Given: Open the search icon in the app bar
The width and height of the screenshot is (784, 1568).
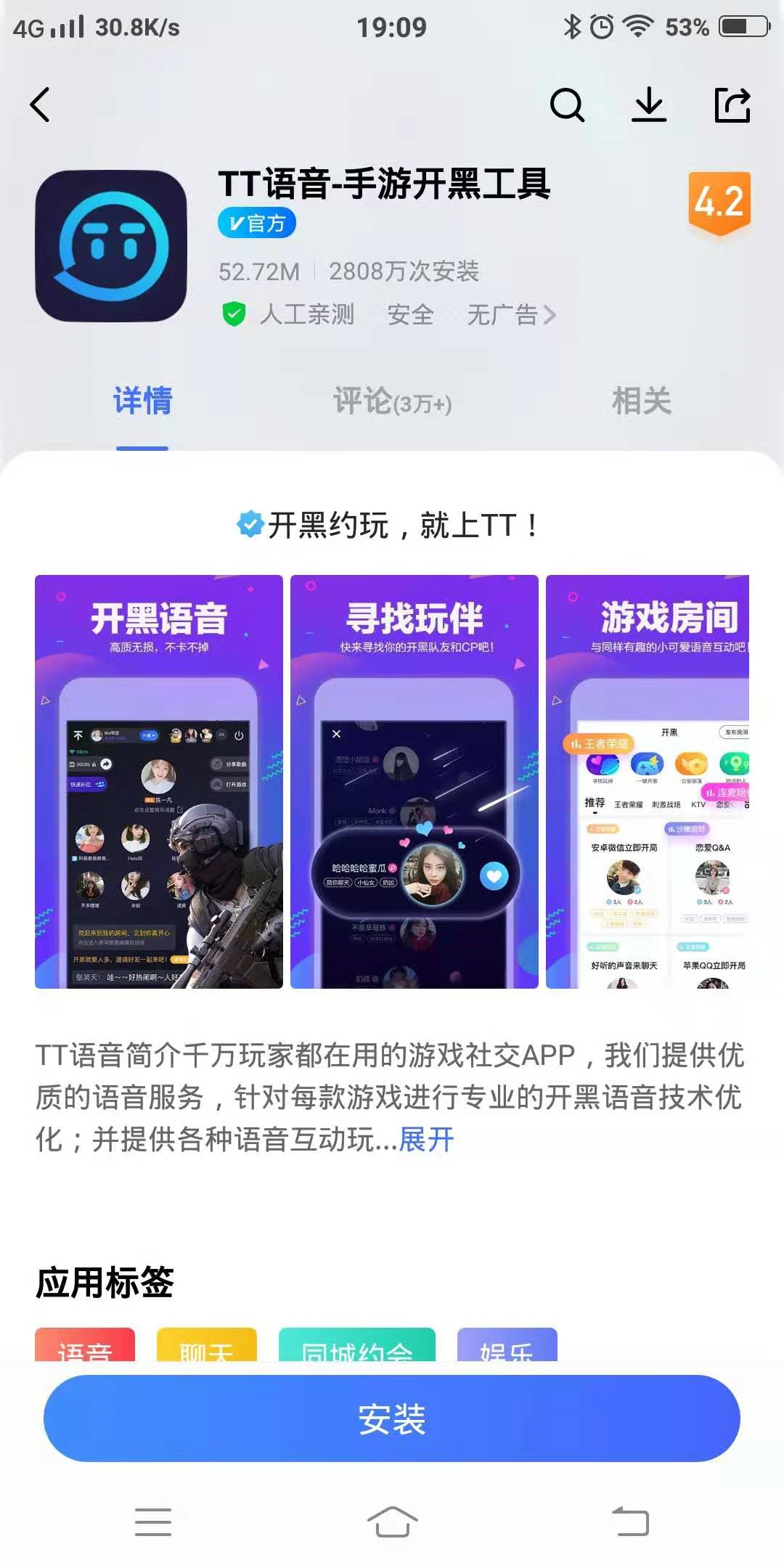Looking at the screenshot, I should click(567, 105).
